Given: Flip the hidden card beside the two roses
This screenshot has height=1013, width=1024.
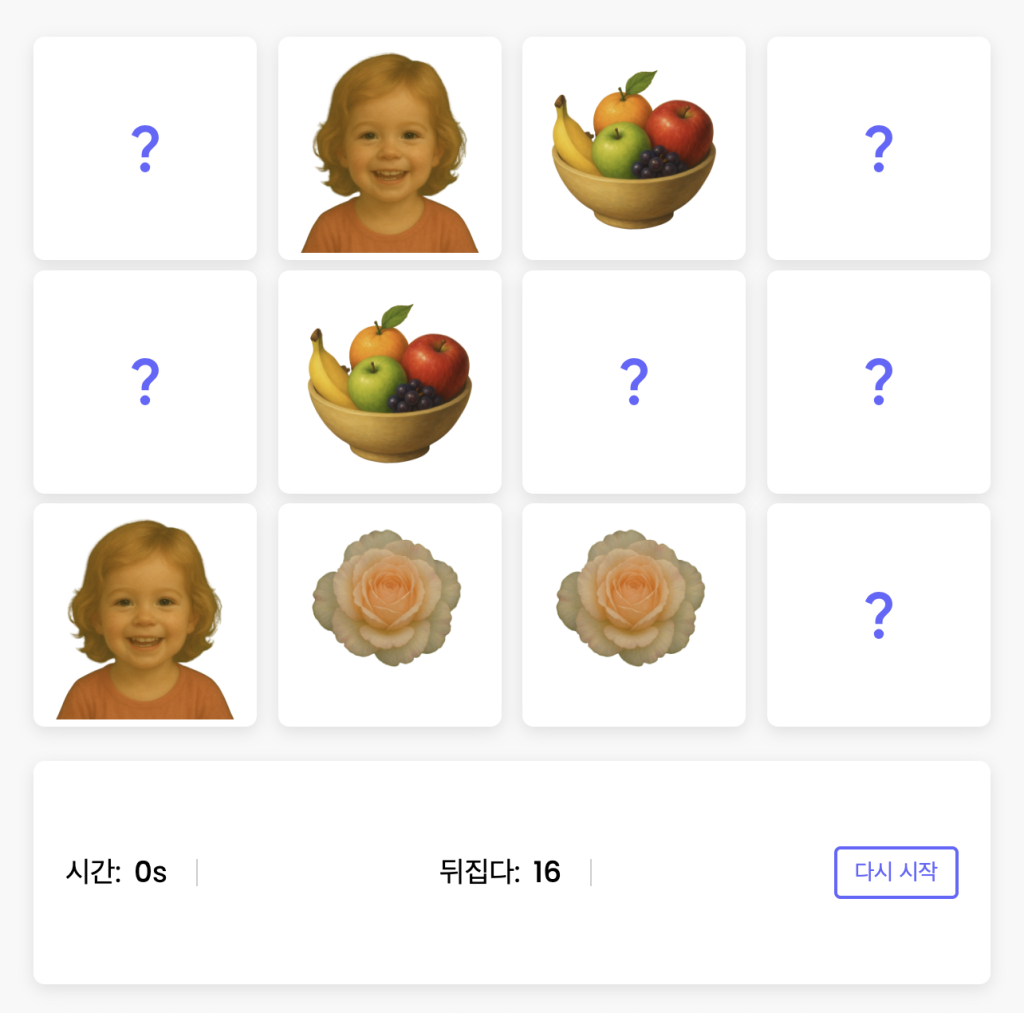Looking at the screenshot, I should point(878,615).
